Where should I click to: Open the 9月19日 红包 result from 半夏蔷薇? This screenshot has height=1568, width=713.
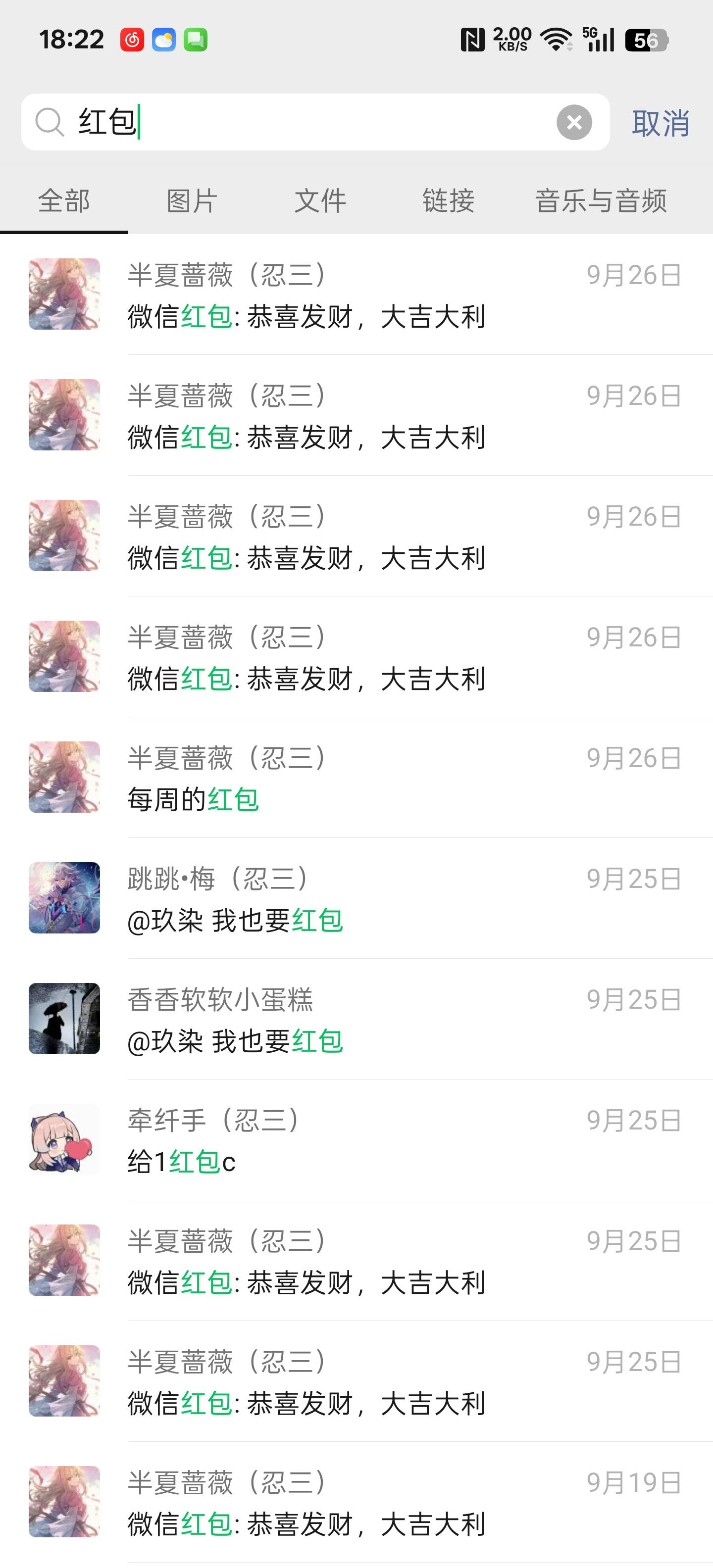[x=365, y=1502]
